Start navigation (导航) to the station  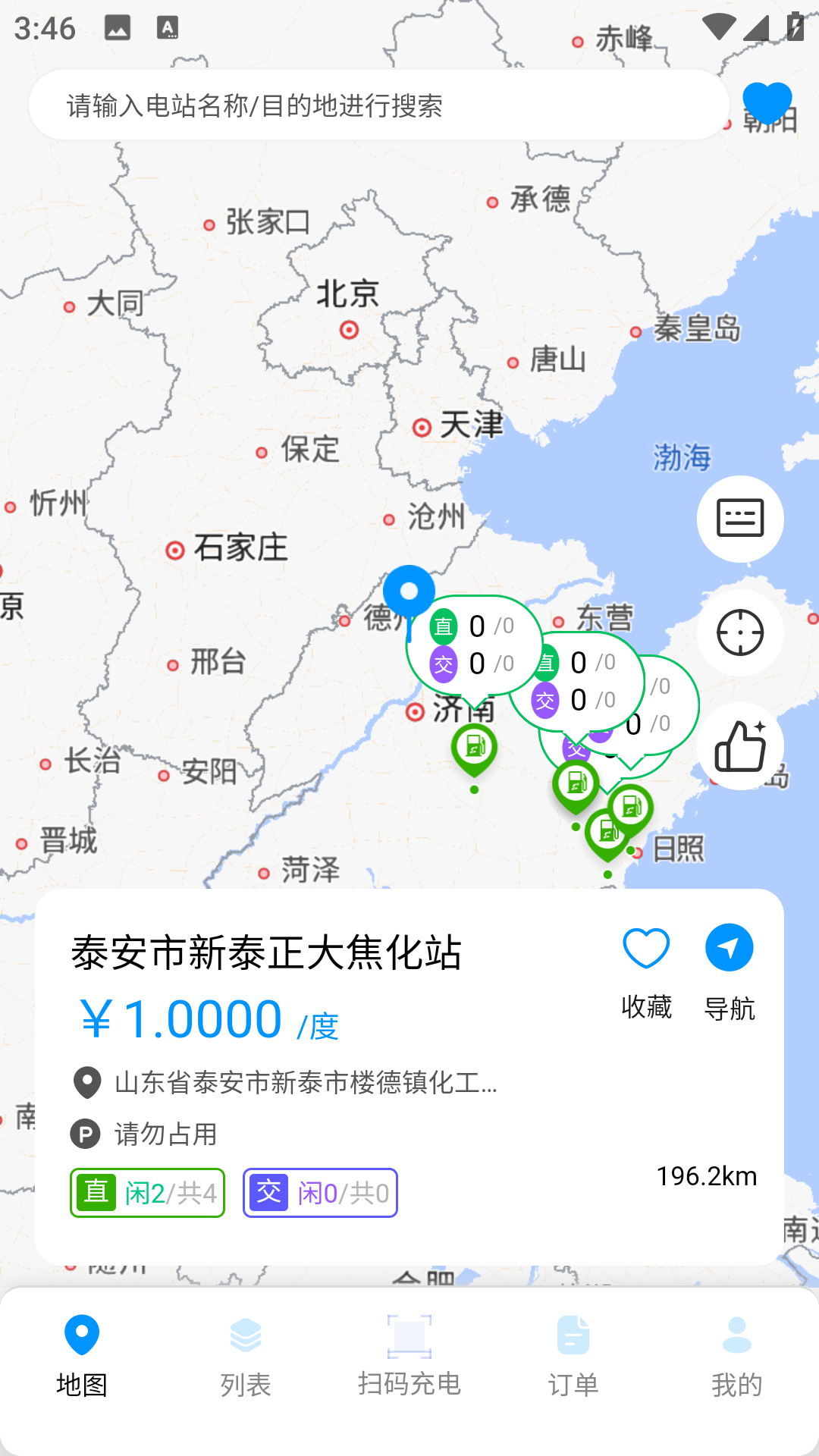729,972
